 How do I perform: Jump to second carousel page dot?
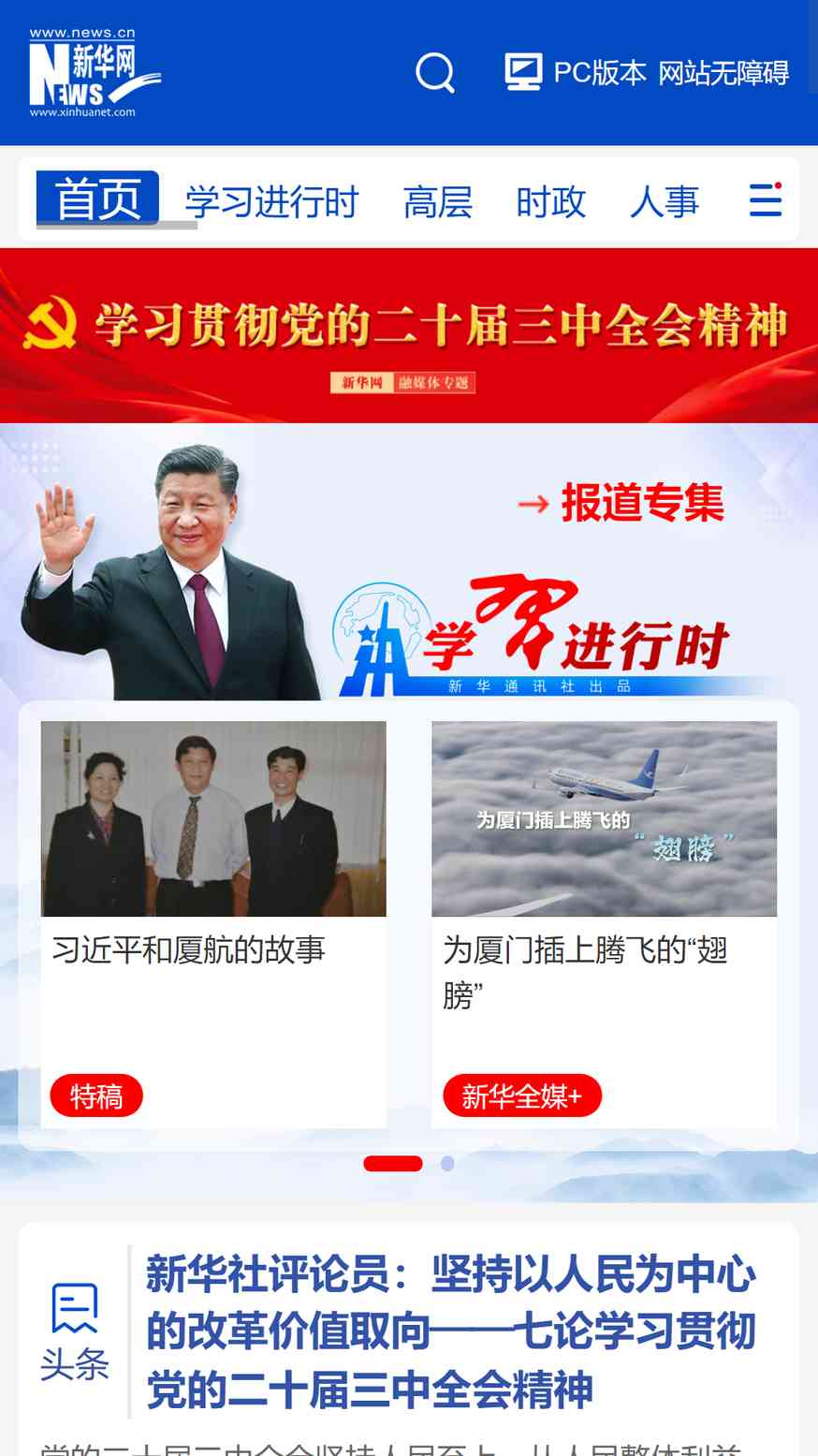(447, 1163)
